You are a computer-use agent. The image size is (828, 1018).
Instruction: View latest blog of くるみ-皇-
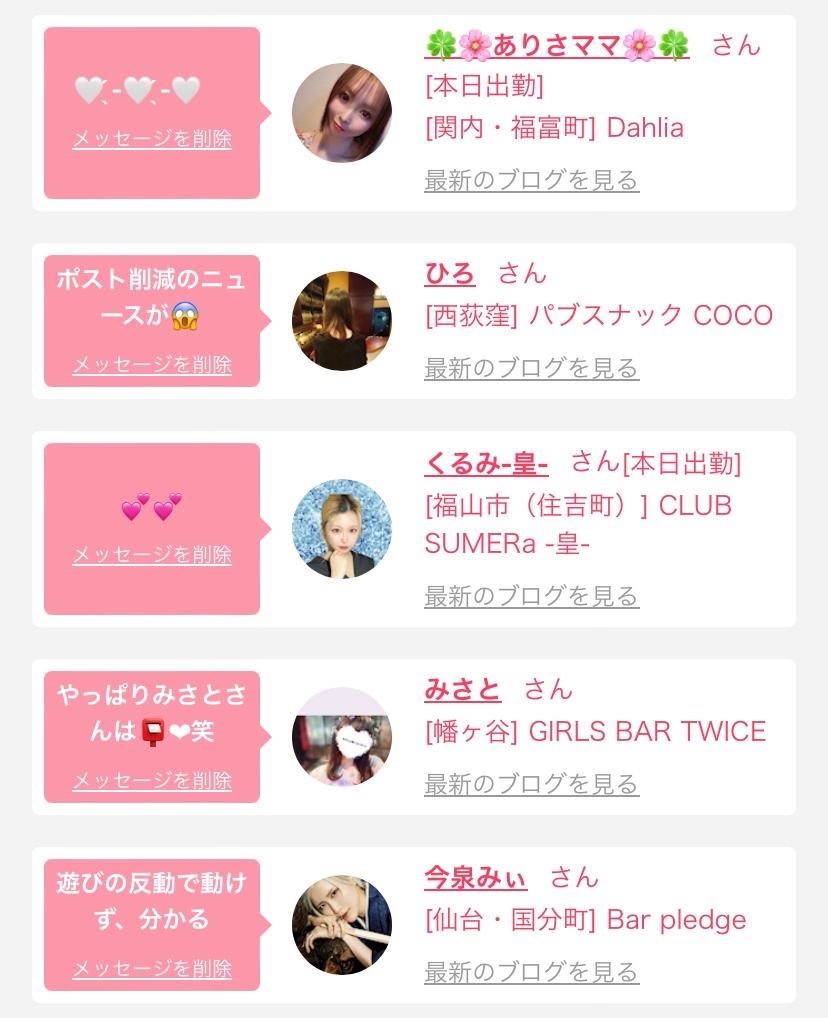pyautogui.click(x=531, y=597)
